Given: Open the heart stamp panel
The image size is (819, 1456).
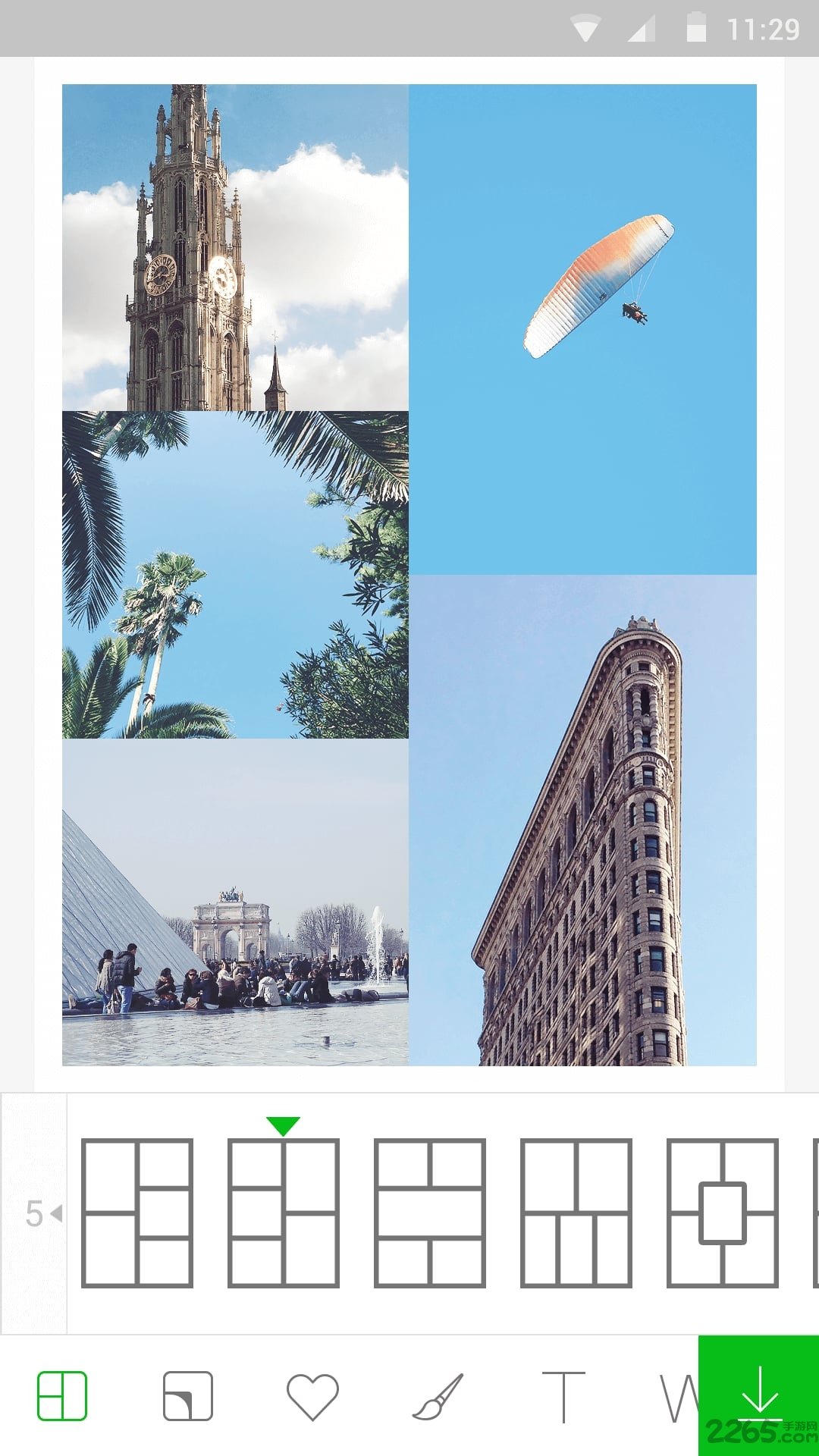Looking at the screenshot, I should coord(313,1398).
